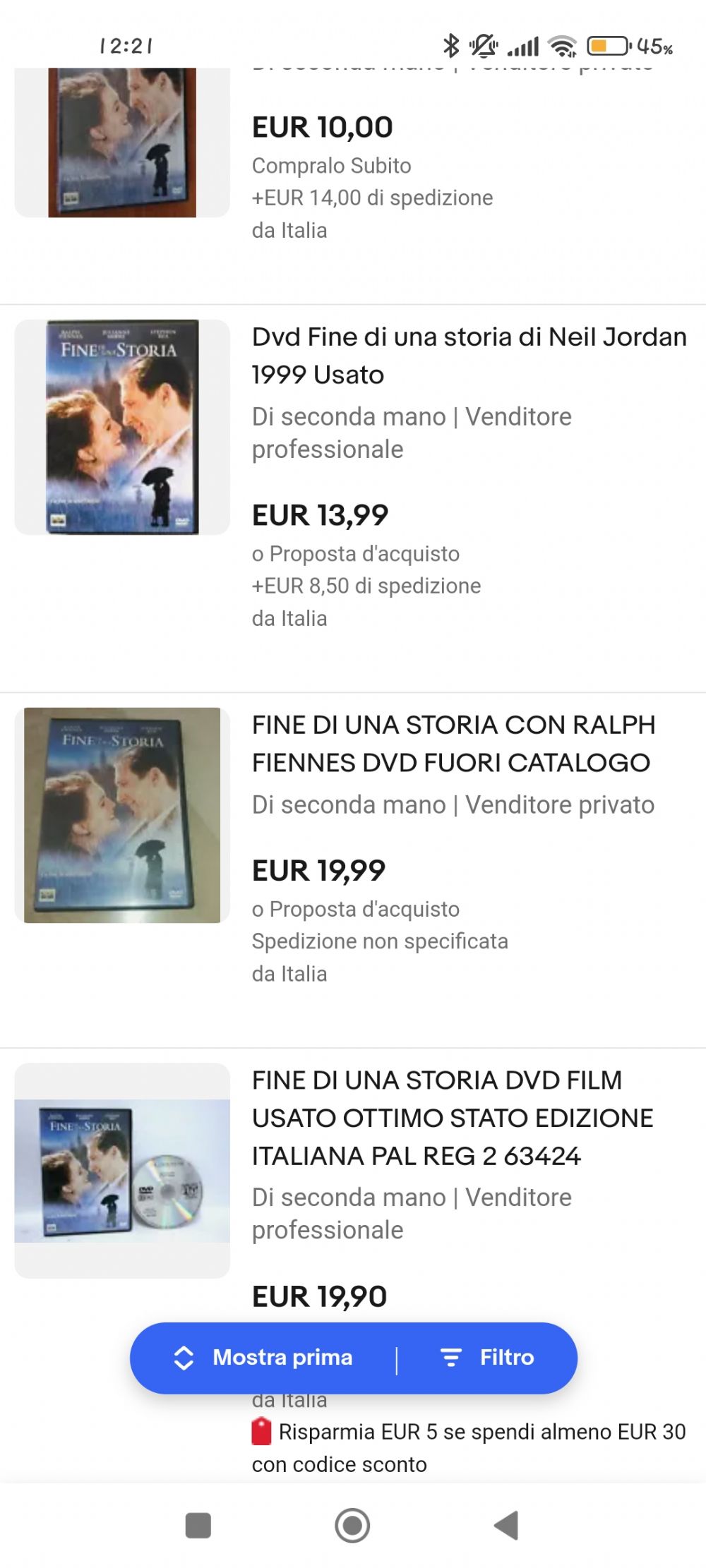View the EUR 13,99 DVD cover photo
This screenshot has height=1568, width=706.
(122, 427)
